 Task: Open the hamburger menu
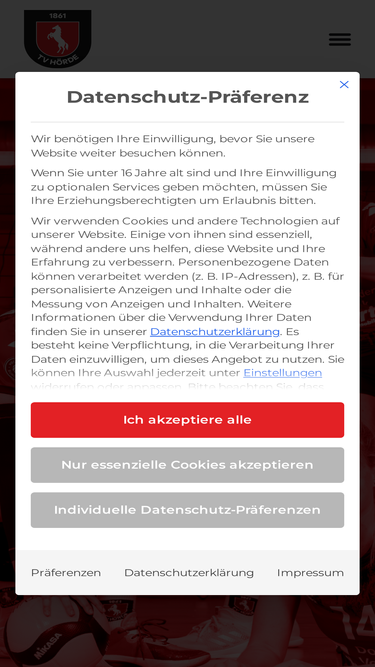[340, 39]
